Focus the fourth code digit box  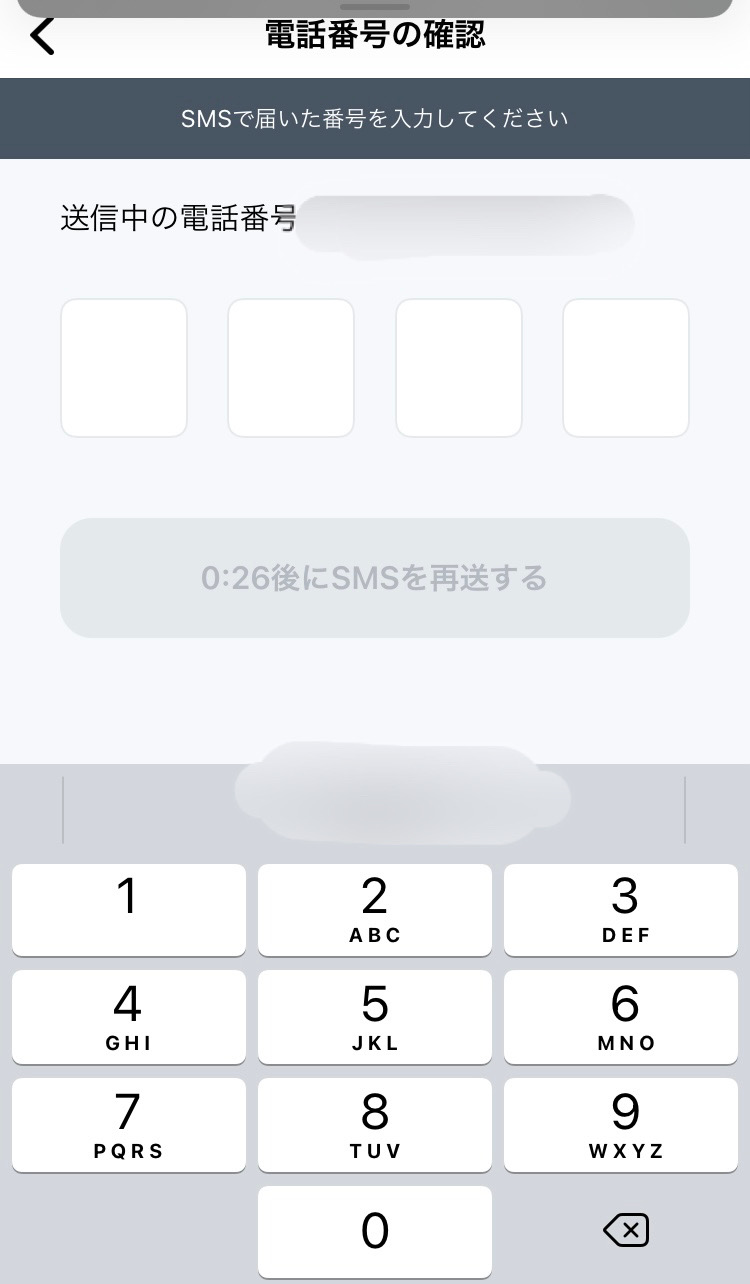pos(626,368)
